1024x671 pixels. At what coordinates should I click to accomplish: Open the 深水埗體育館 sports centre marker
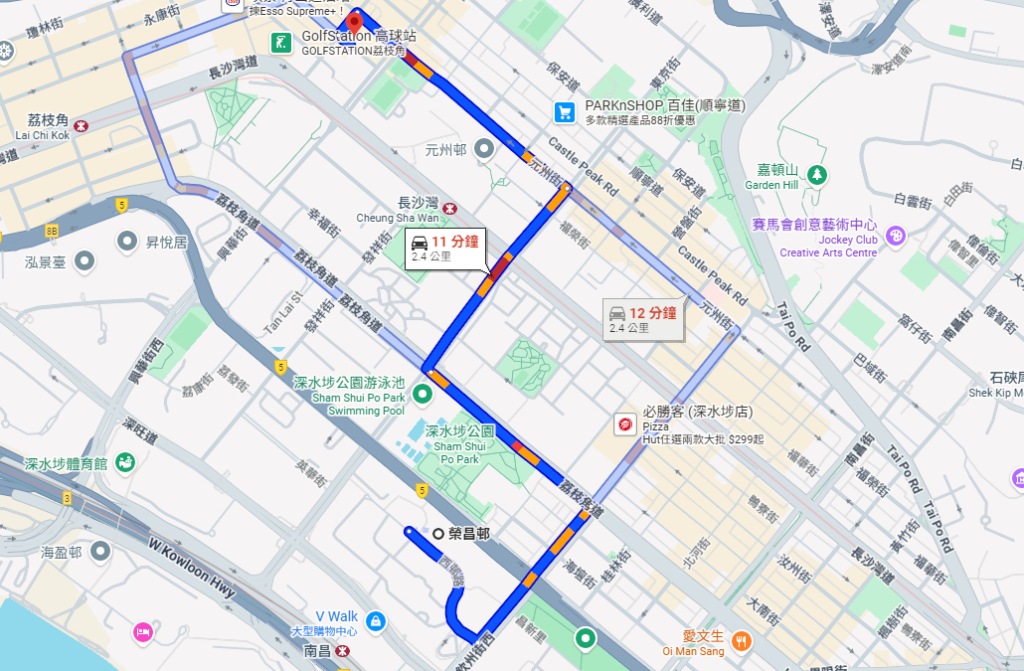point(125,462)
